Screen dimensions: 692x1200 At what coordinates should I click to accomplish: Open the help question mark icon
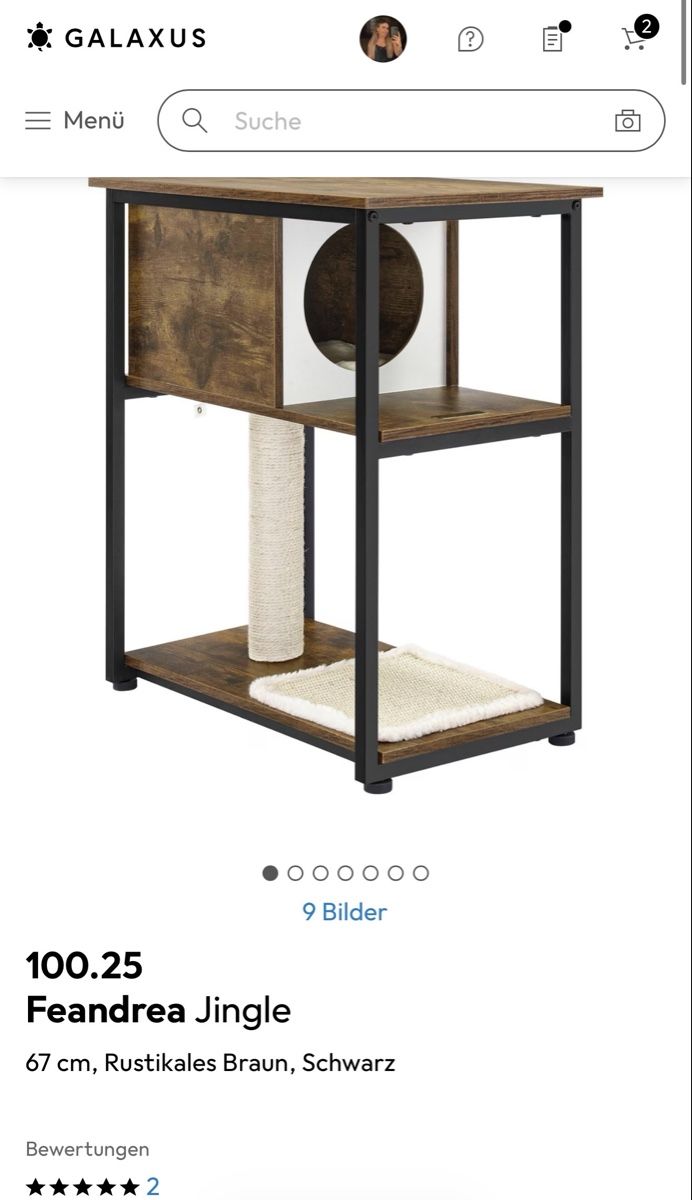pyautogui.click(x=470, y=39)
